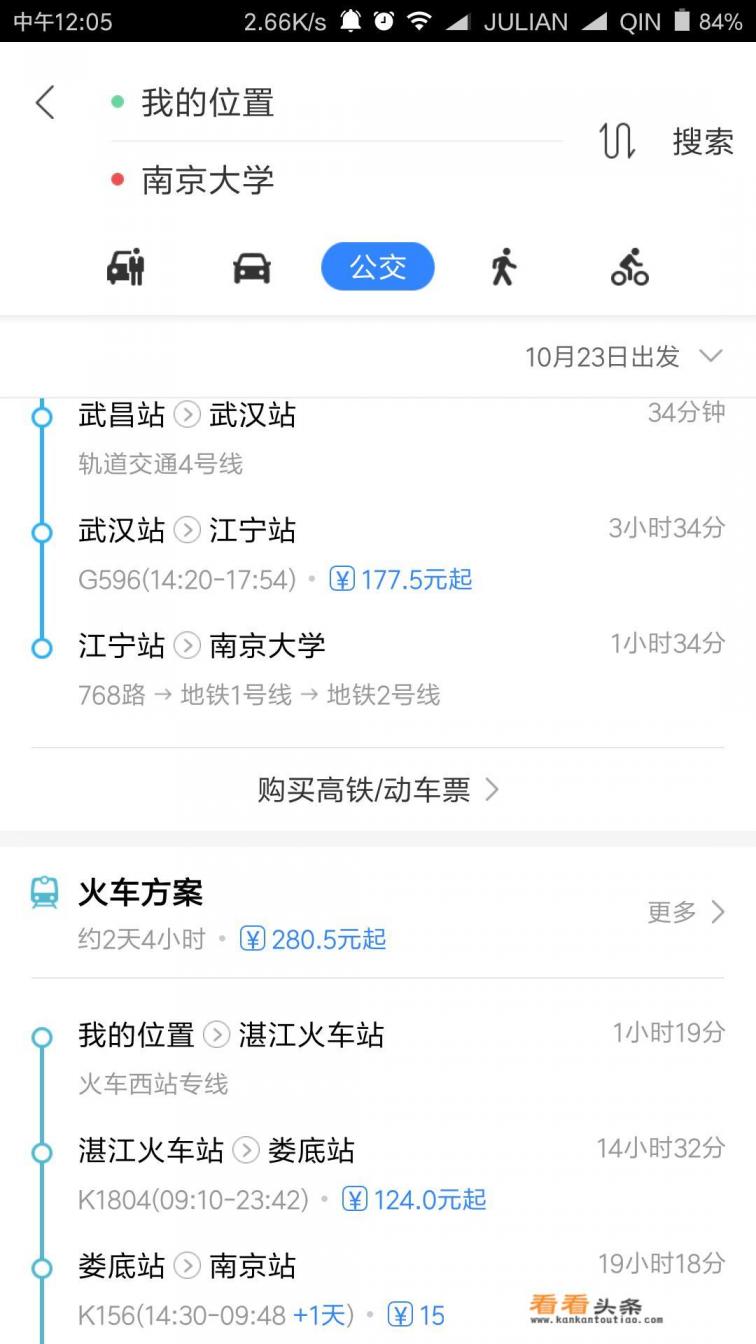The image size is (756, 1344).
Task: Switch to the walking tab
Action: [503, 268]
